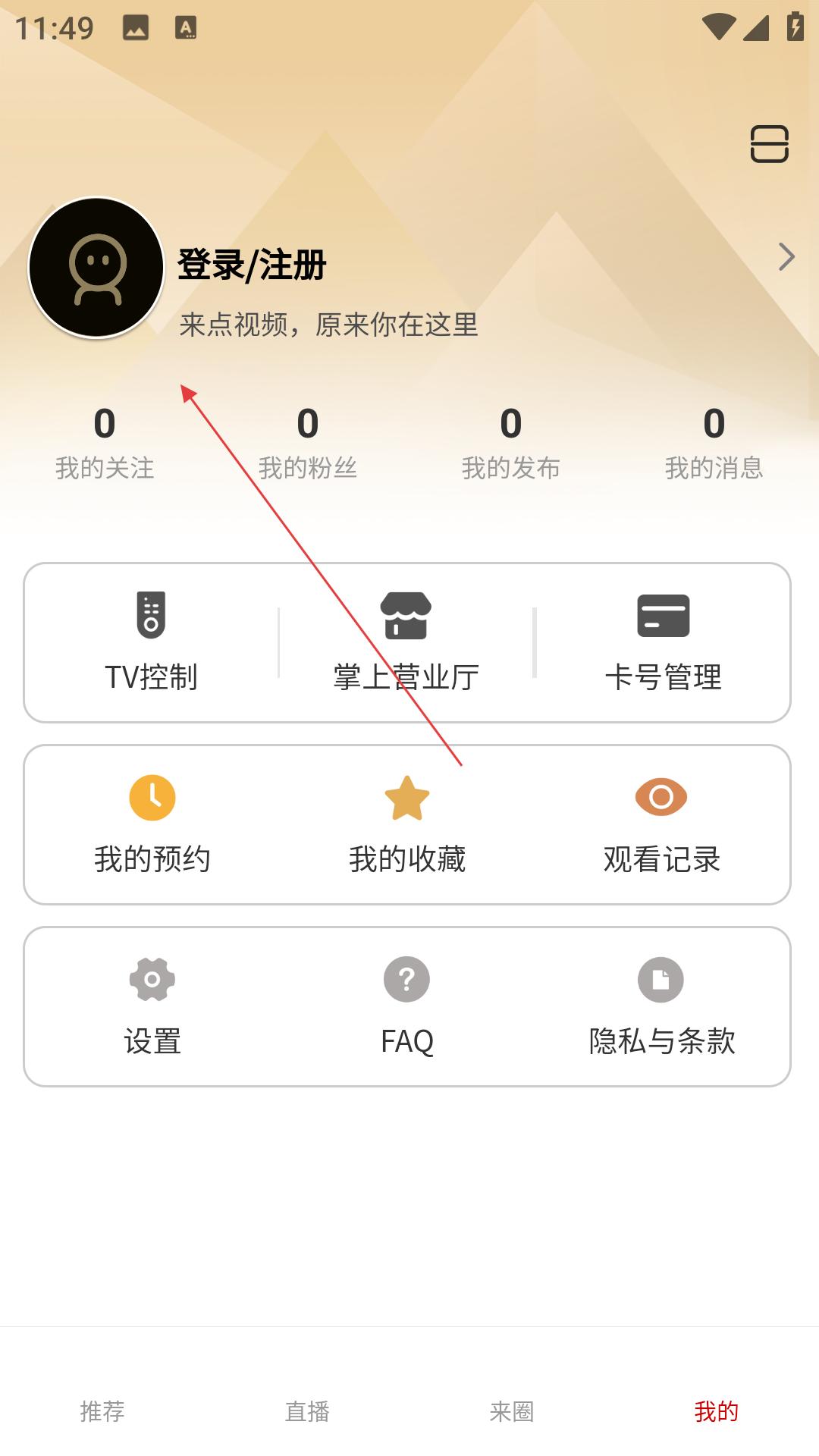The image size is (819, 1456).
Task: Tap 登录/注册 to sign in
Action: coord(252,265)
